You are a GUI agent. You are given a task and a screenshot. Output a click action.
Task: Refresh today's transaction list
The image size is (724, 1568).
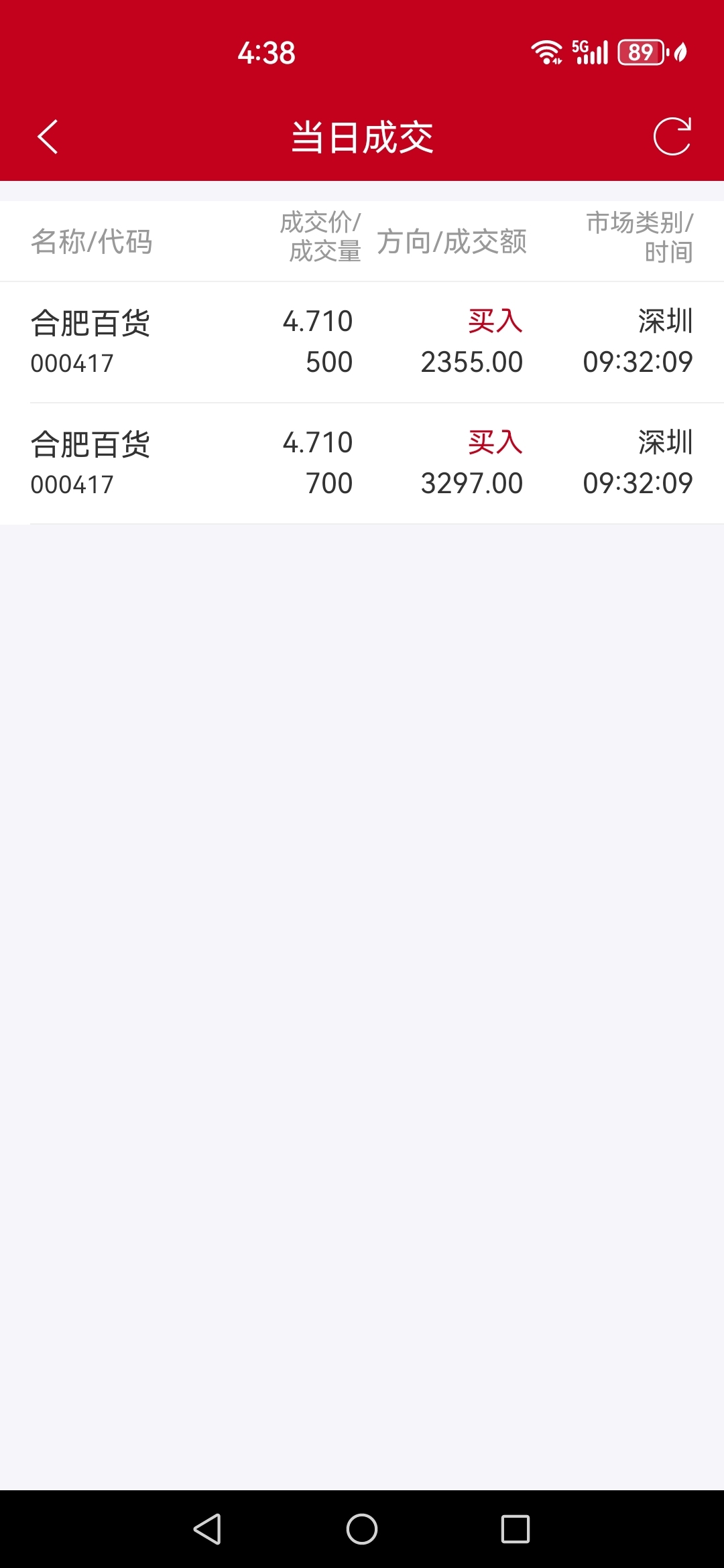(672, 137)
